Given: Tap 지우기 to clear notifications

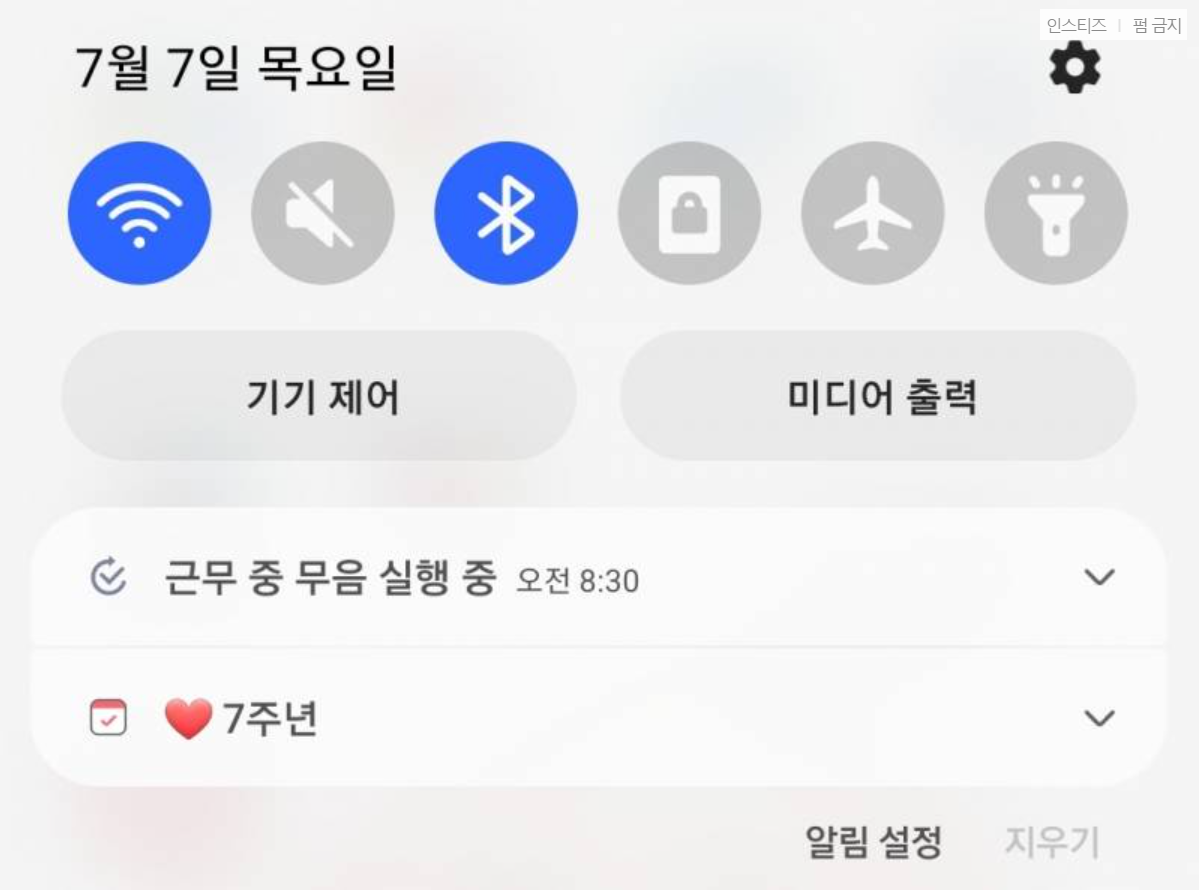Looking at the screenshot, I should click(x=1051, y=842).
